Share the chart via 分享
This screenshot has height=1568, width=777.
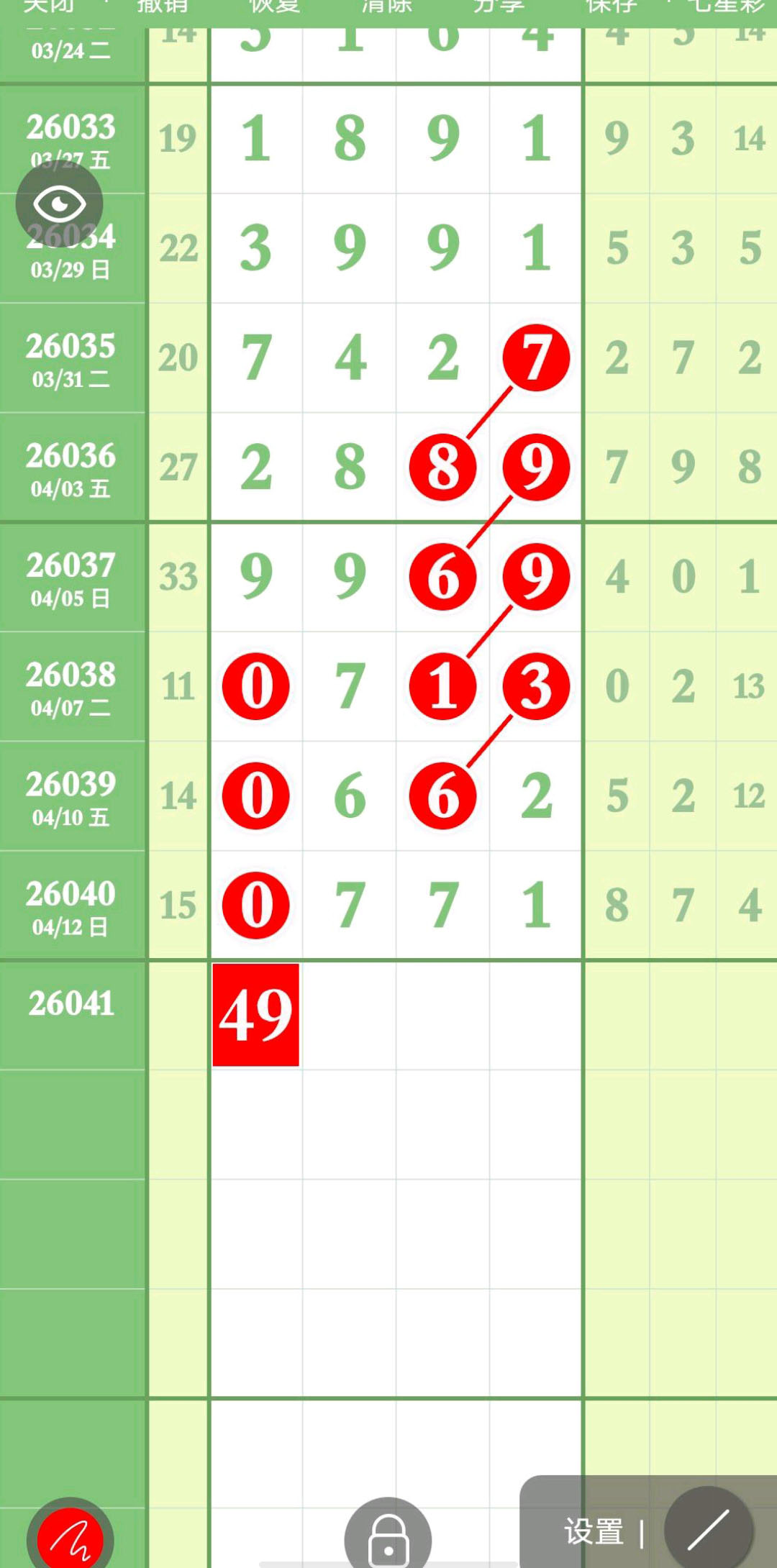499,7
